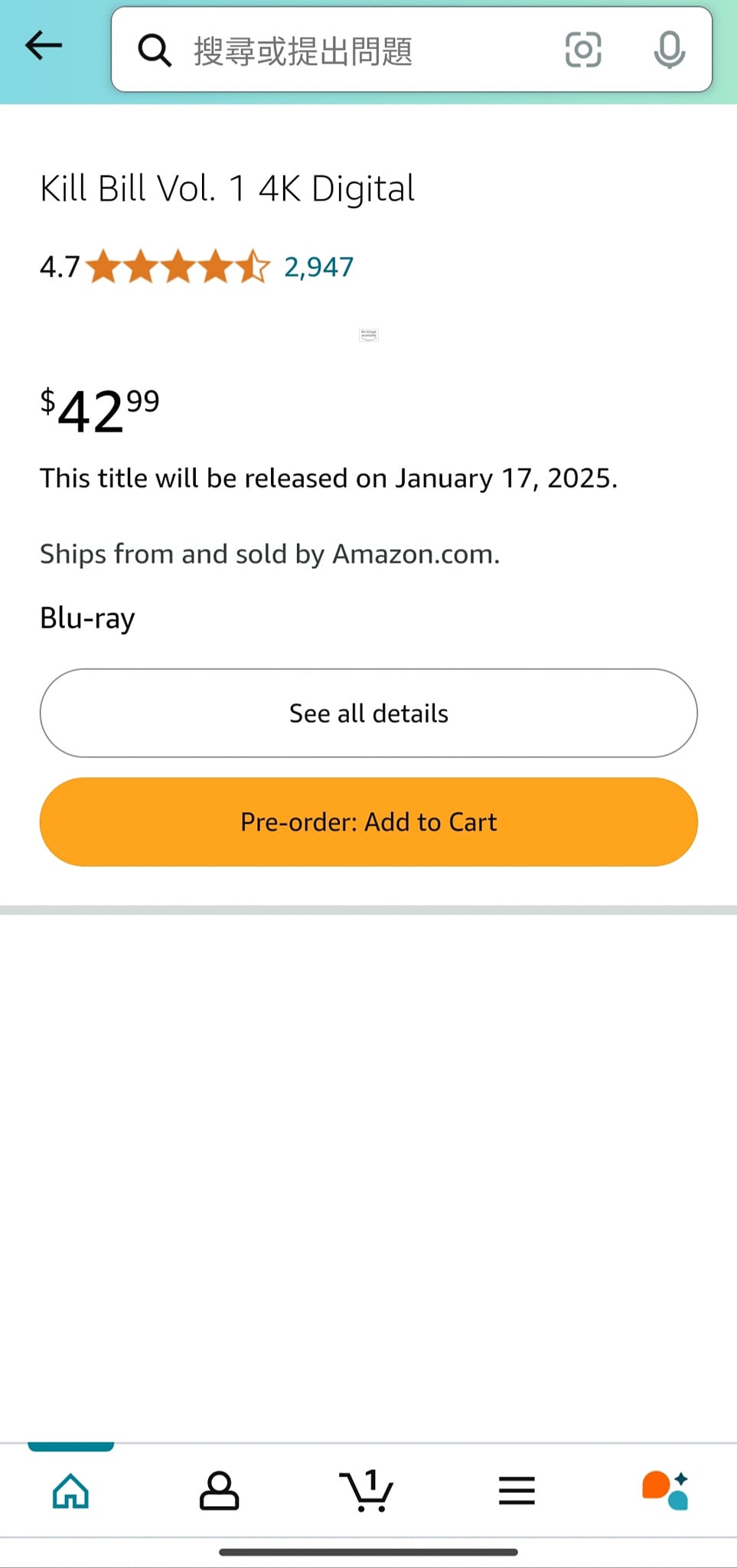Switch to the Home tab
Viewport: 737px width, 1568px height.
[70, 1490]
